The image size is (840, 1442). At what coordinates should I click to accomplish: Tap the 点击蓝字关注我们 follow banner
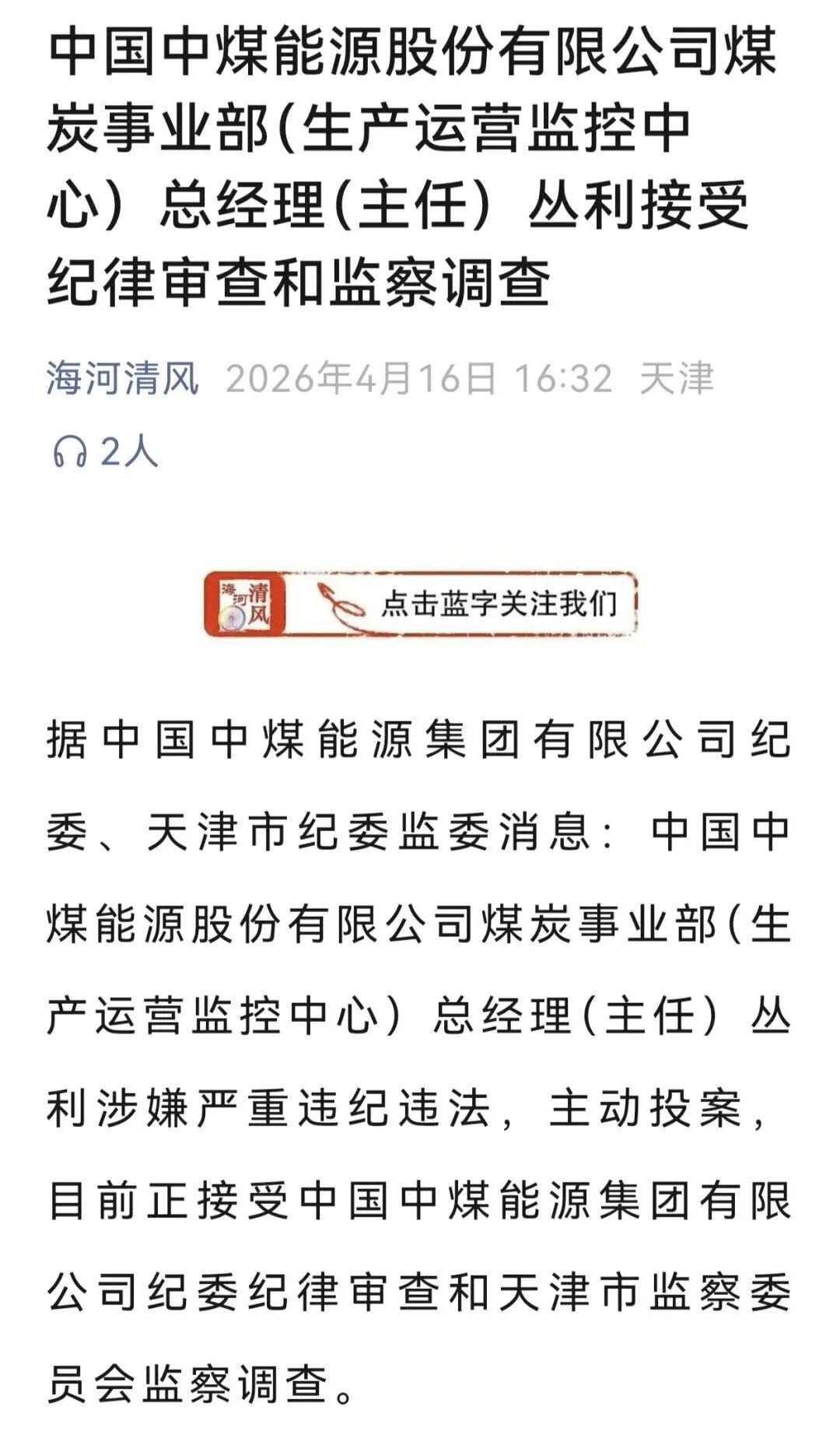pos(420,604)
